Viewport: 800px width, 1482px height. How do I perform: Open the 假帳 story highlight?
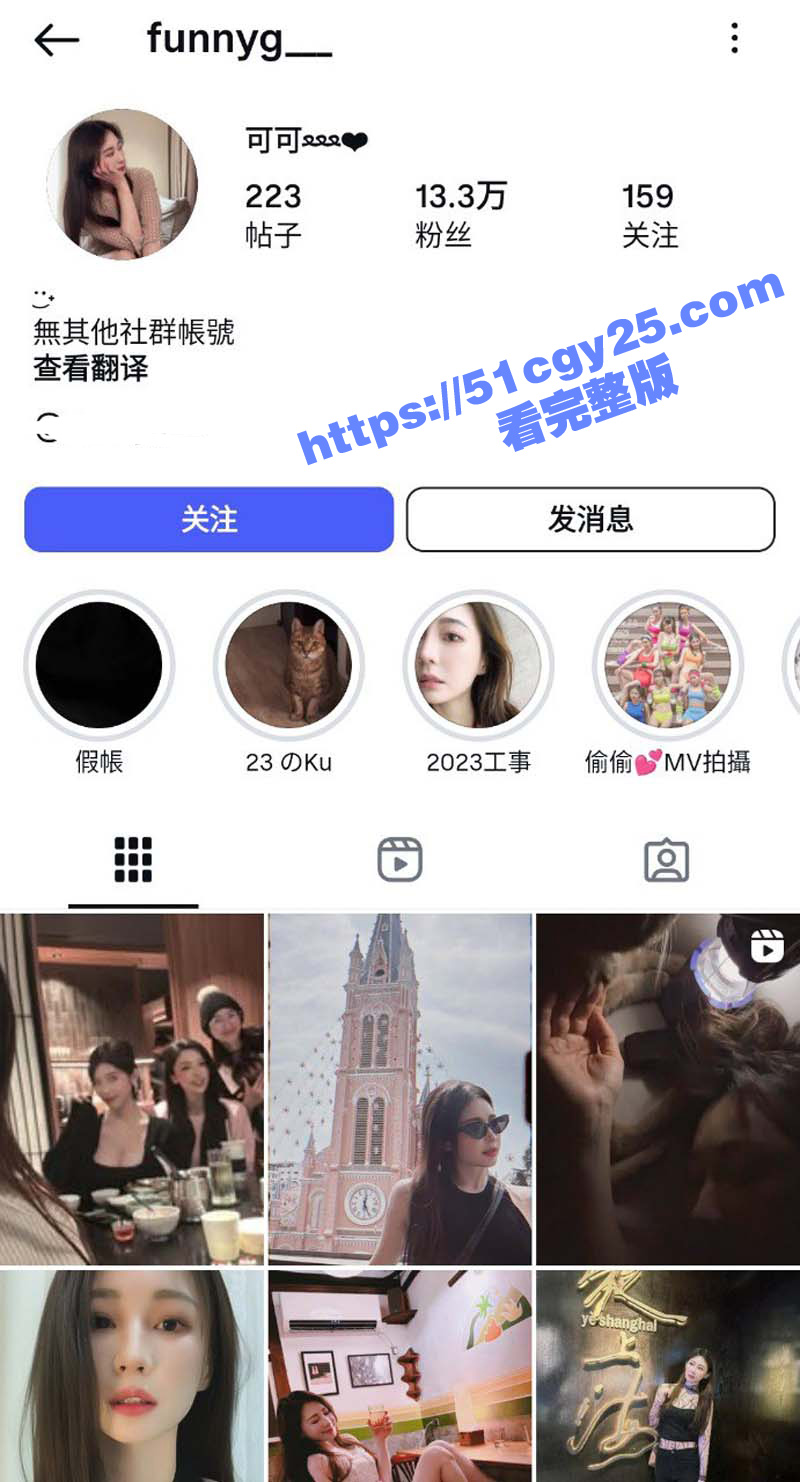pyautogui.click(x=99, y=665)
